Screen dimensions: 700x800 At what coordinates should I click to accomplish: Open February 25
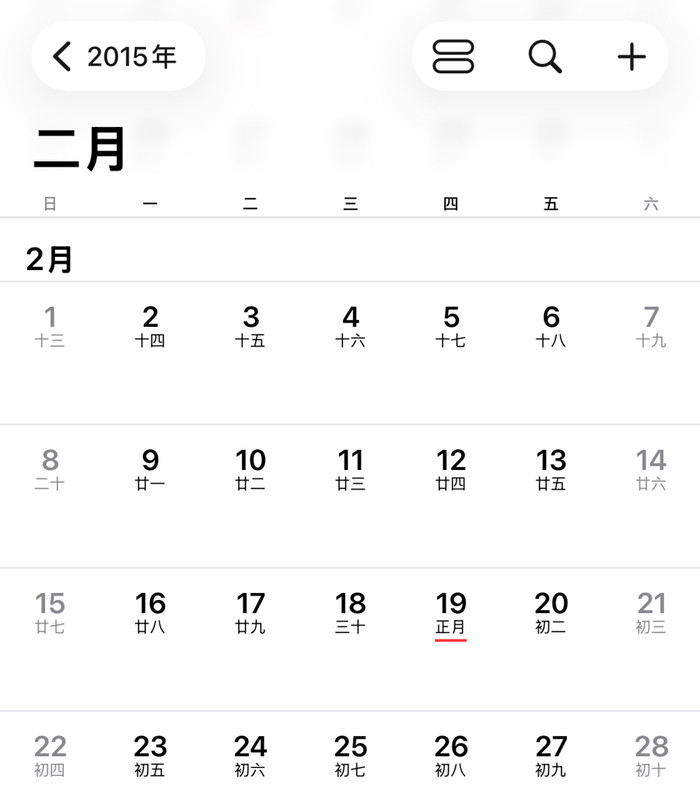(x=350, y=755)
